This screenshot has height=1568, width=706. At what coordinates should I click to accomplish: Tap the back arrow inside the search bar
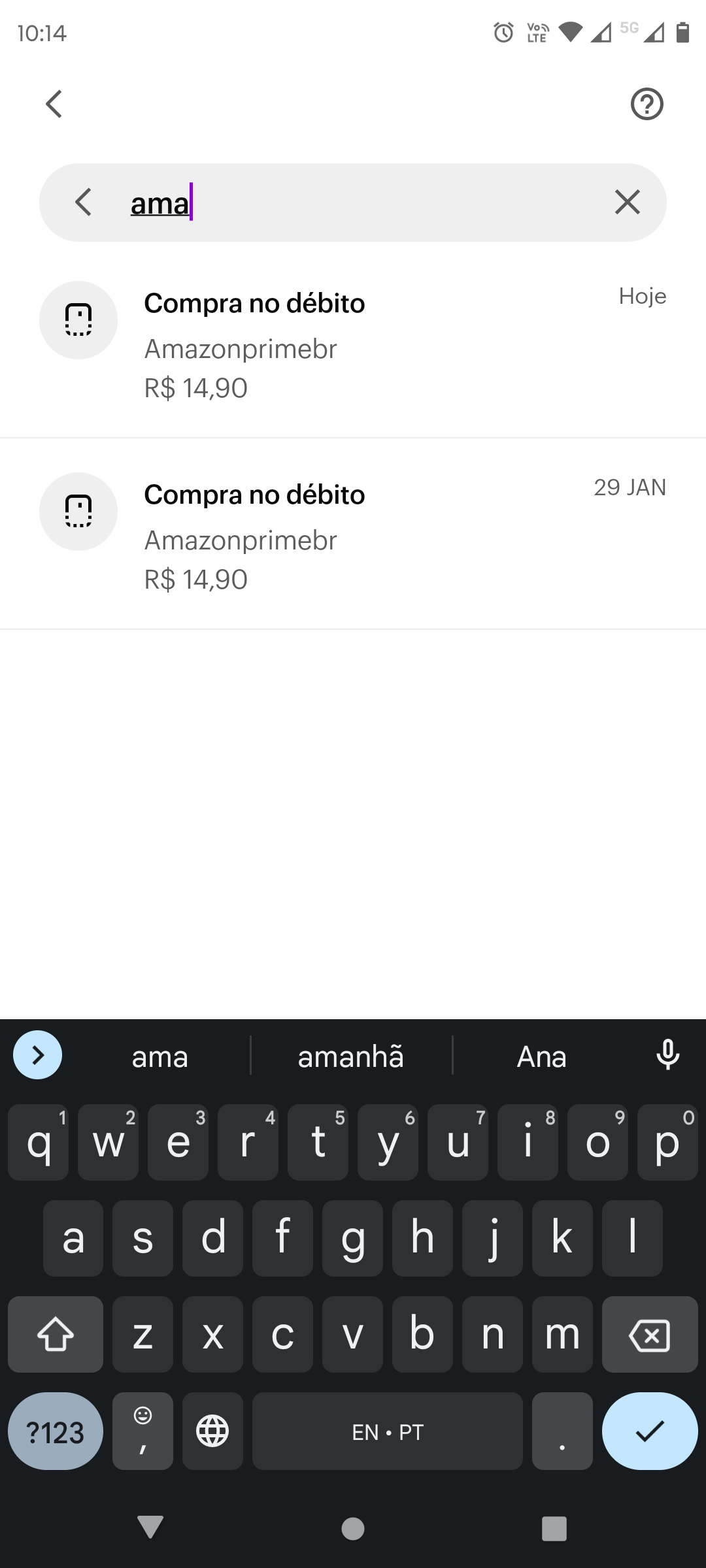83,203
